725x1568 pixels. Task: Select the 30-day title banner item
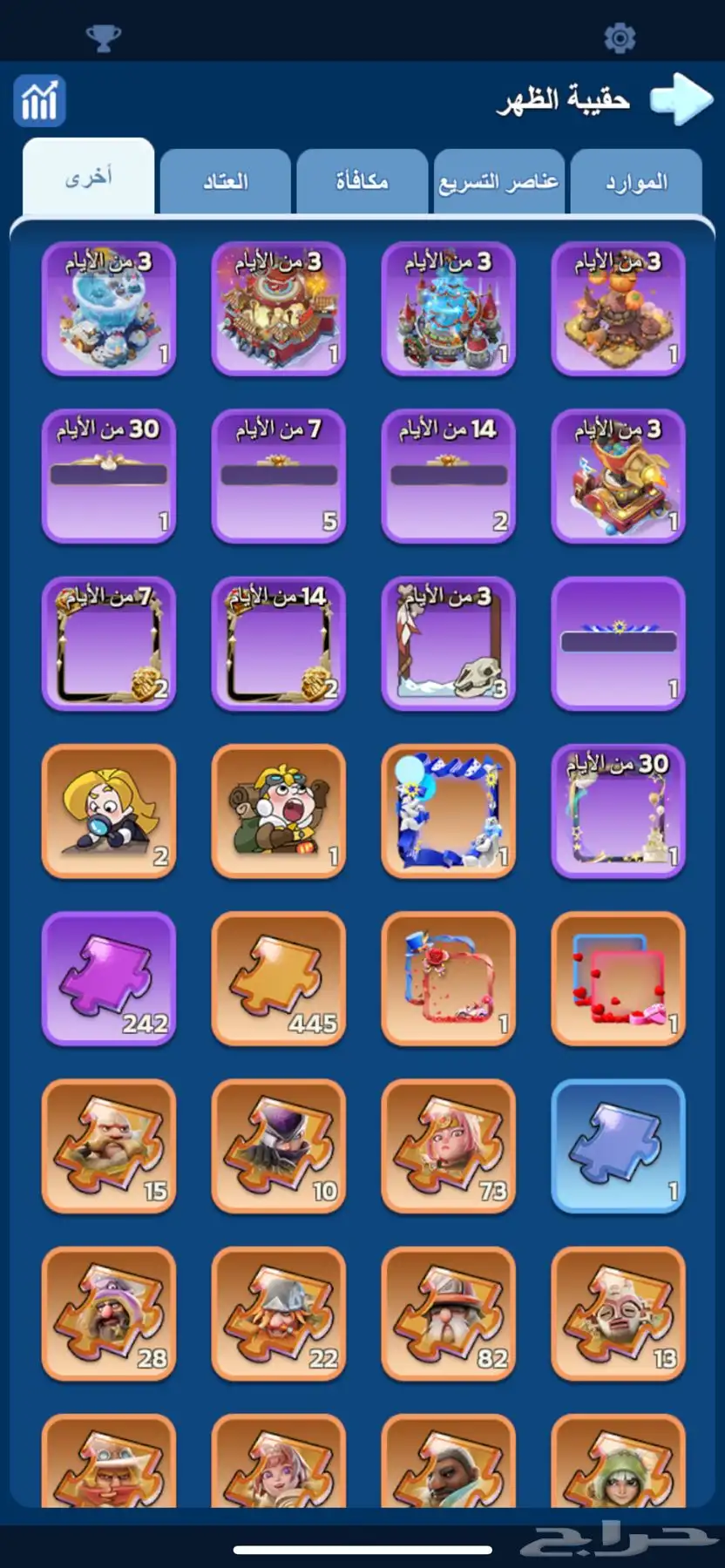[x=109, y=476]
